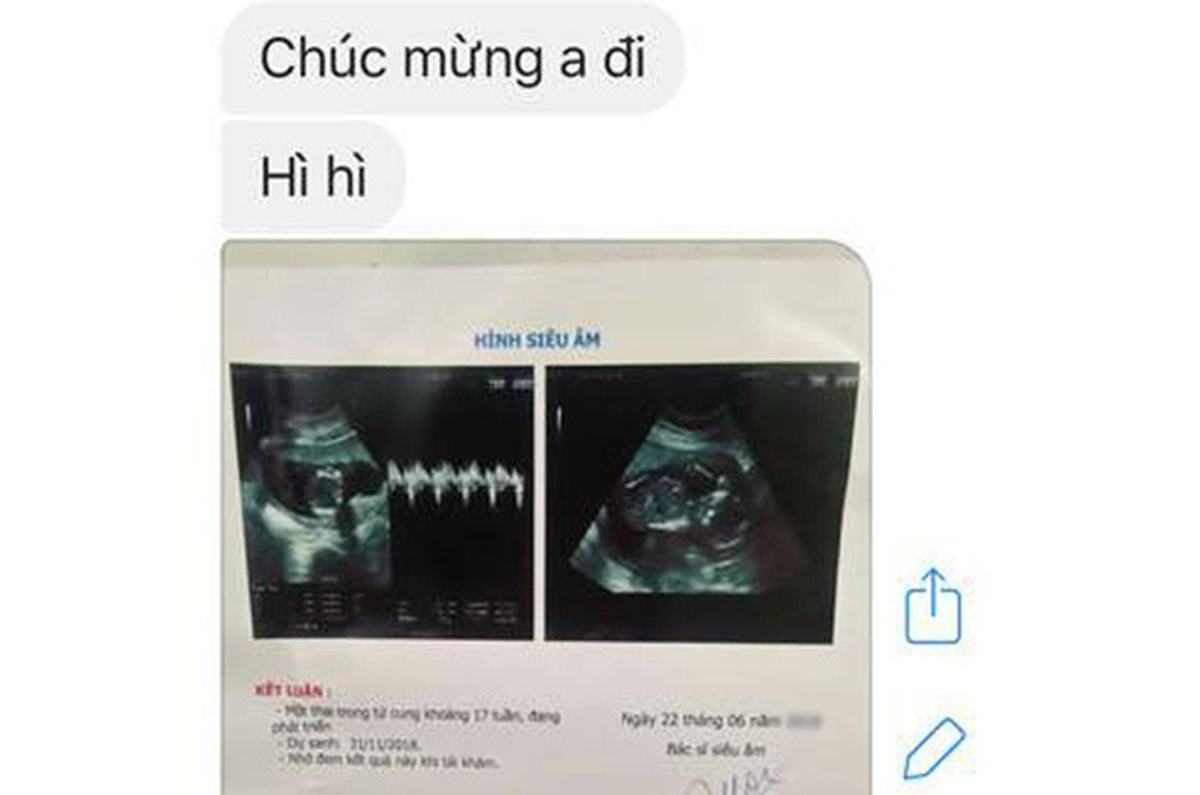Image resolution: width=1200 pixels, height=795 pixels.
Task: Edit the photo with the pencil icon
Action: tap(933, 748)
